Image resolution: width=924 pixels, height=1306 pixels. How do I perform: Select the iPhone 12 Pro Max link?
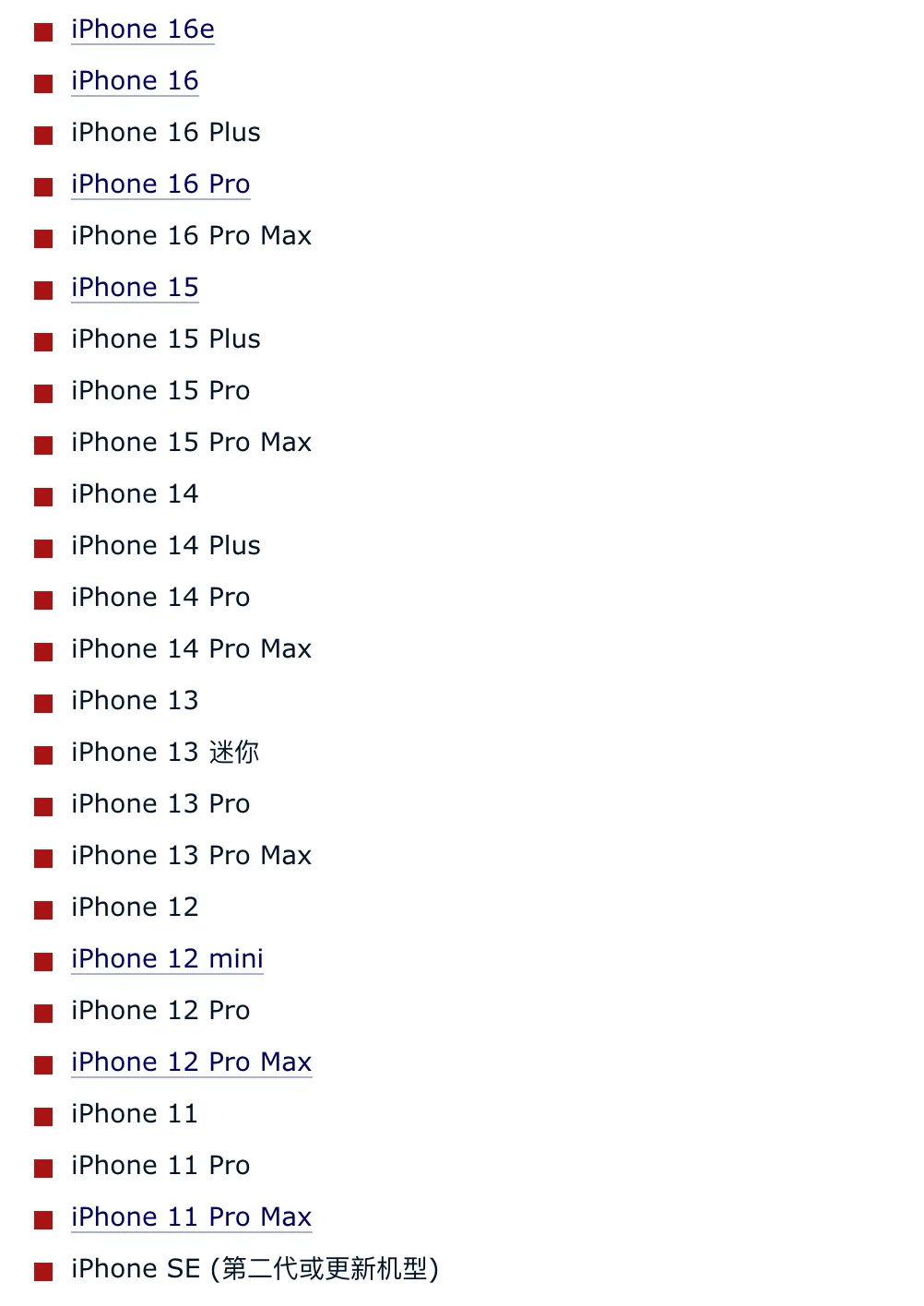191,1063
